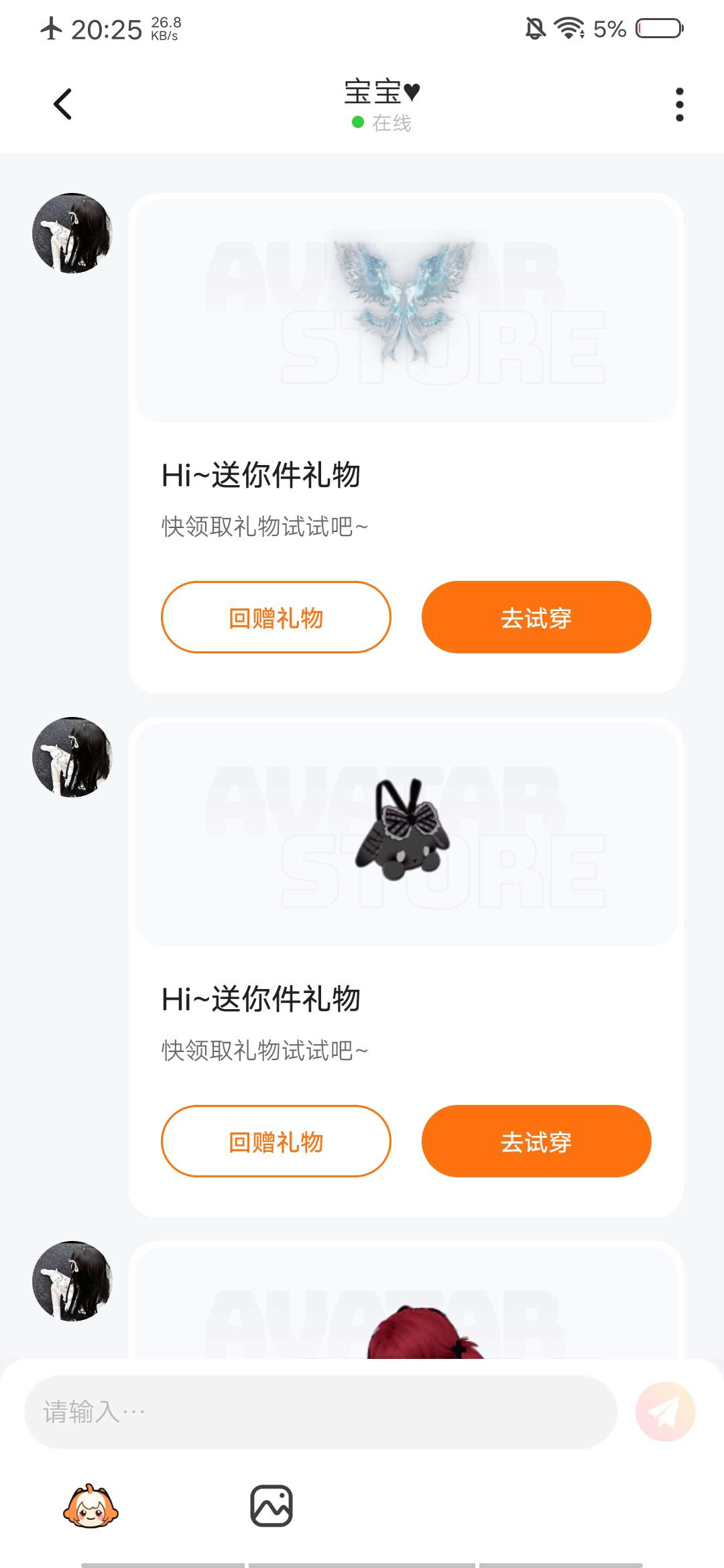Tap 去试穿 for the black bunny bag gift
Viewport: 724px width, 1568px height.
pyautogui.click(x=536, y=1141)
